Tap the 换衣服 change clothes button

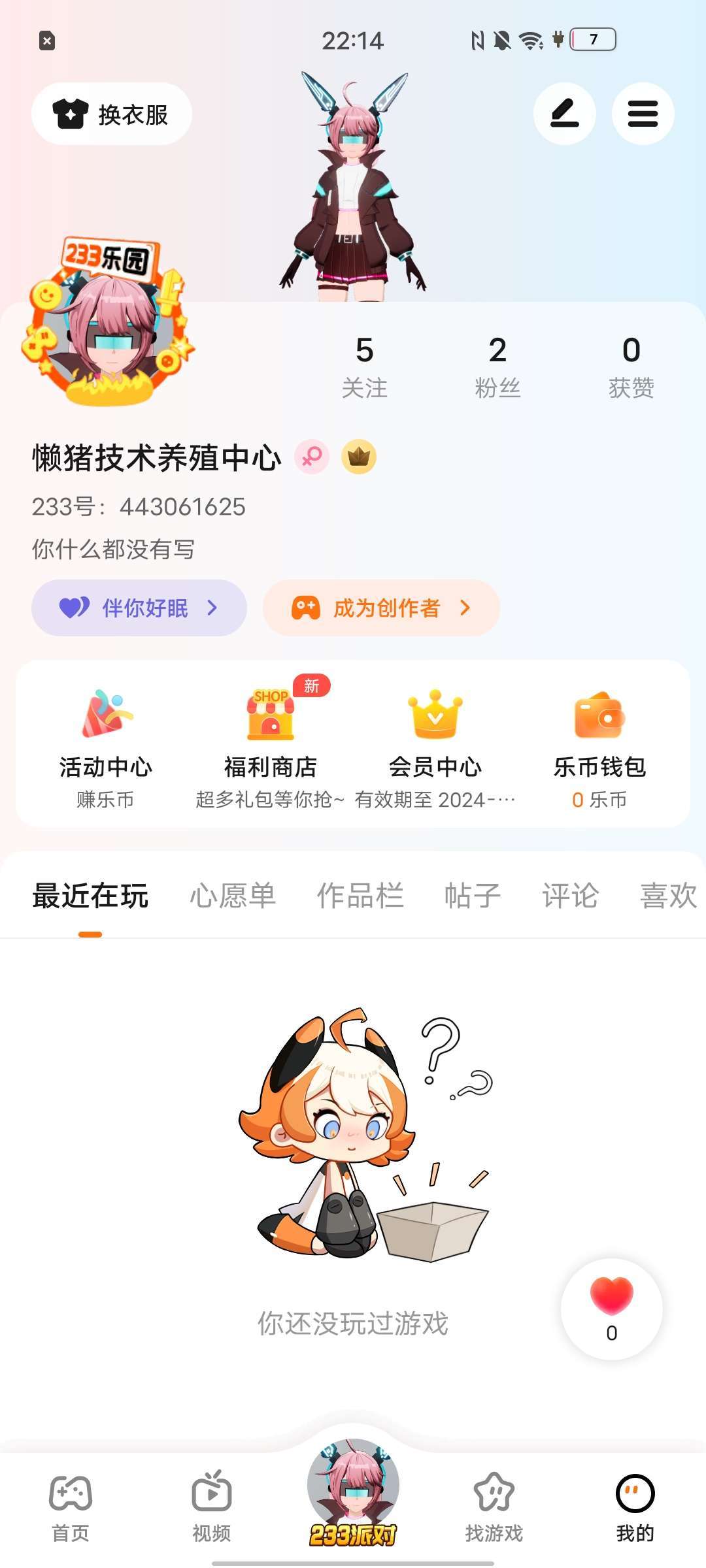(112, 114)
